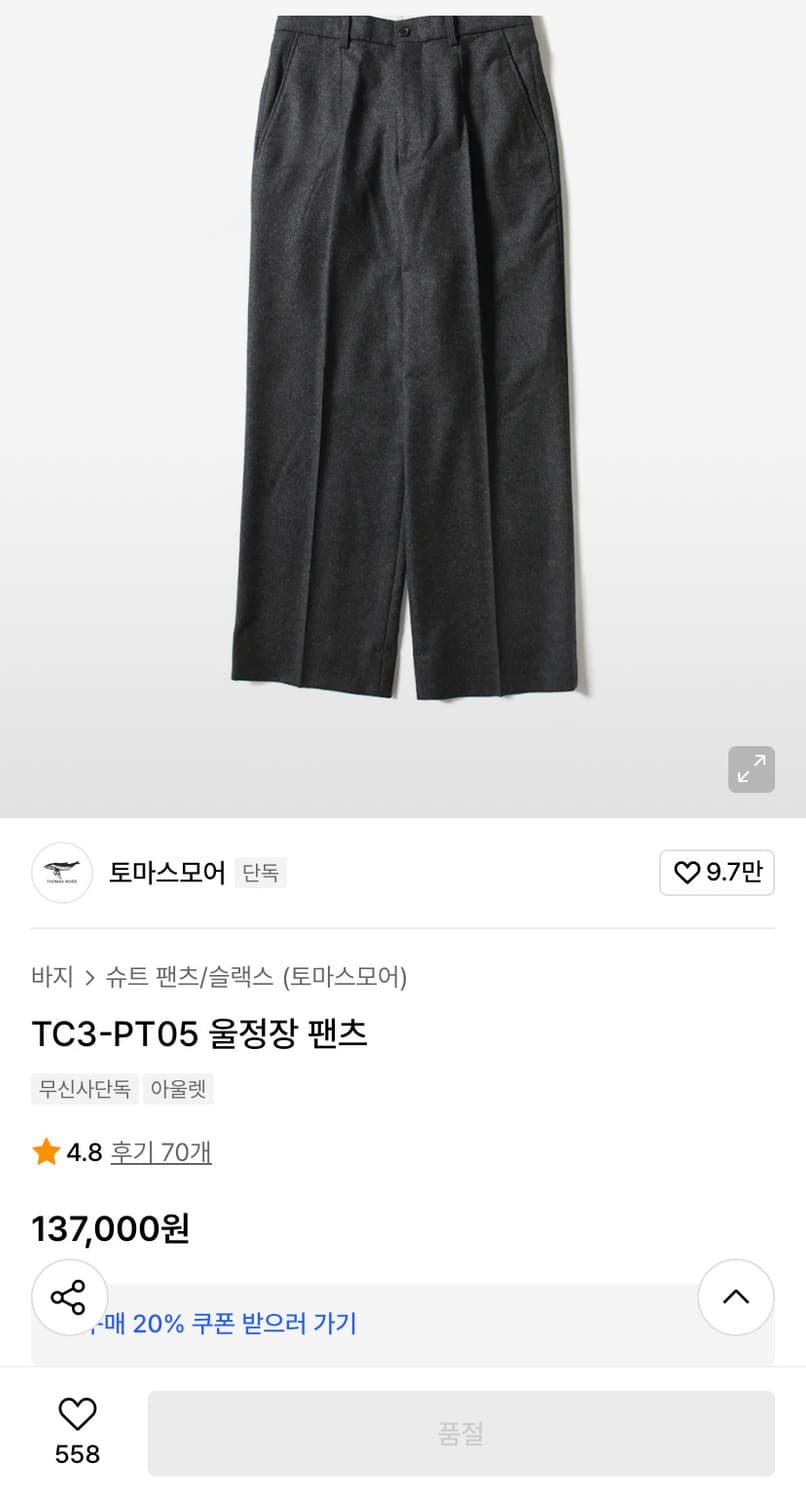Open the 바지 breadcrumb category

point(52,977)
